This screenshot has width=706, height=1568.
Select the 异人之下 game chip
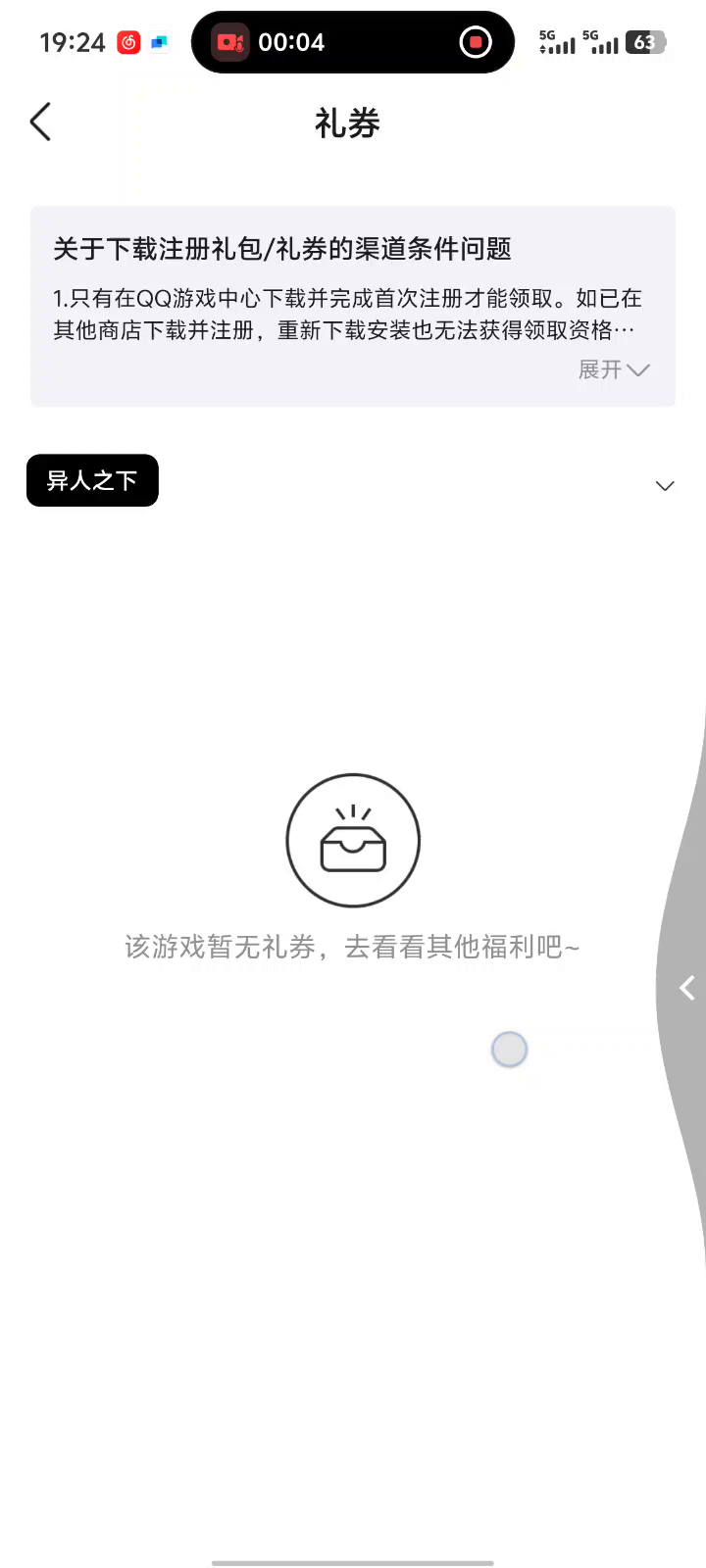point(92,480)
